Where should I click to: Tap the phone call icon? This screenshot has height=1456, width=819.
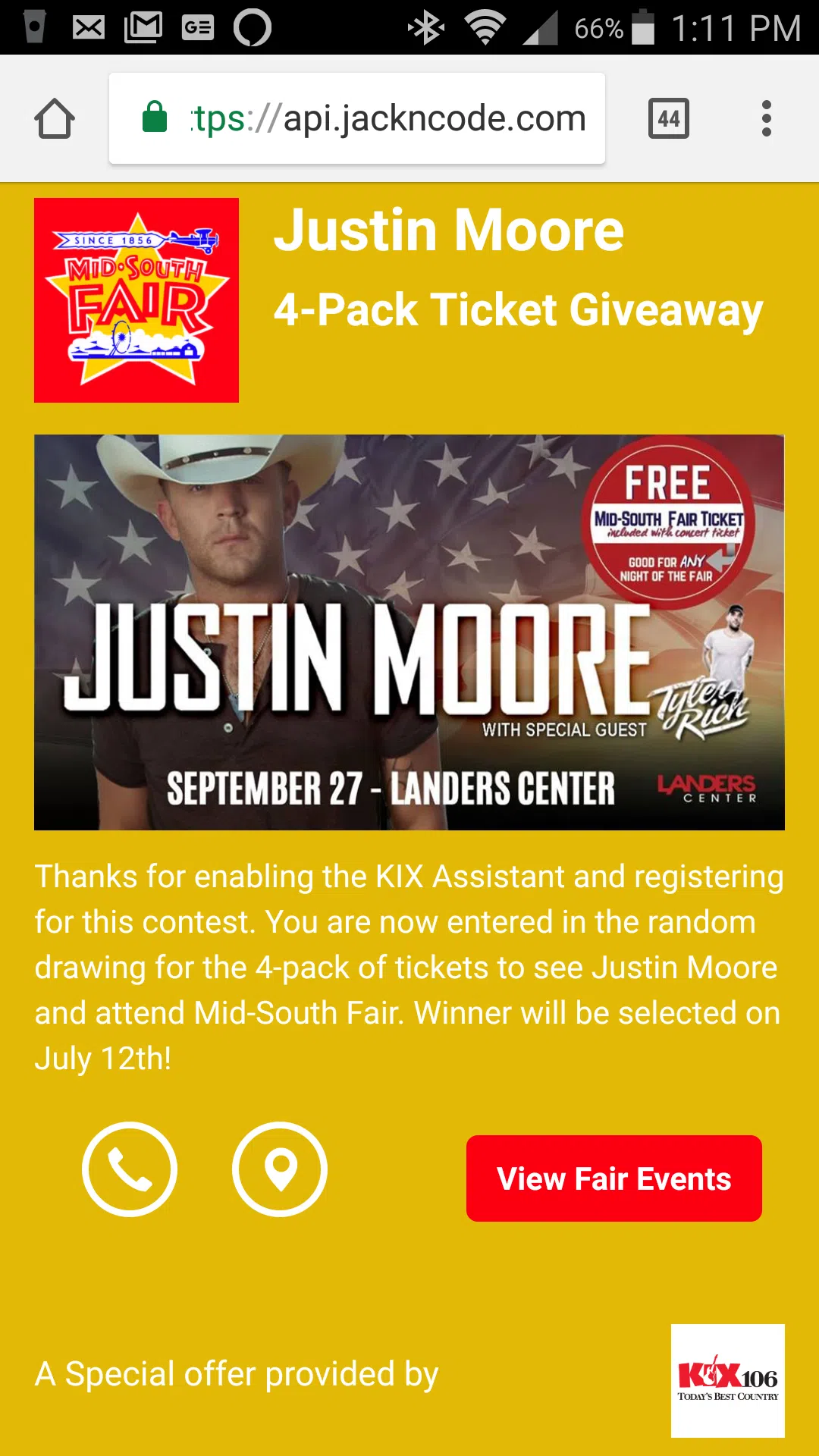point(130,1169)
